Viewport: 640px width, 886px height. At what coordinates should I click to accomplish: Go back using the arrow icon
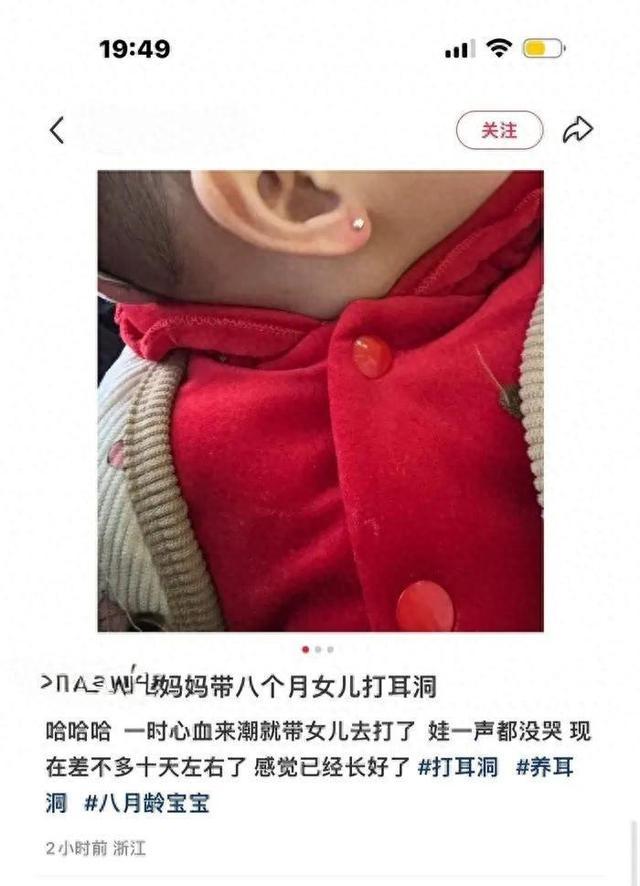(57, 130)
